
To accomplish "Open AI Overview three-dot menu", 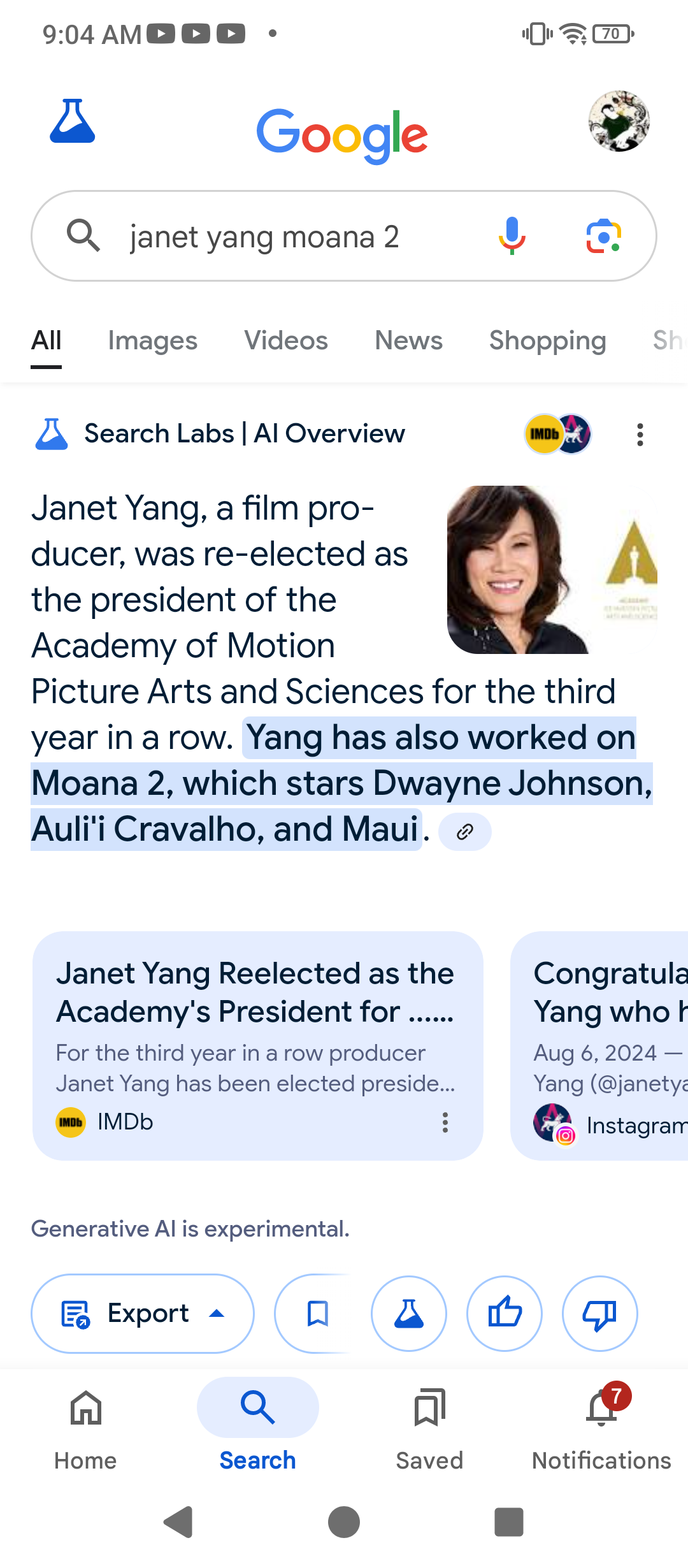I will click(x=640, y=435).
